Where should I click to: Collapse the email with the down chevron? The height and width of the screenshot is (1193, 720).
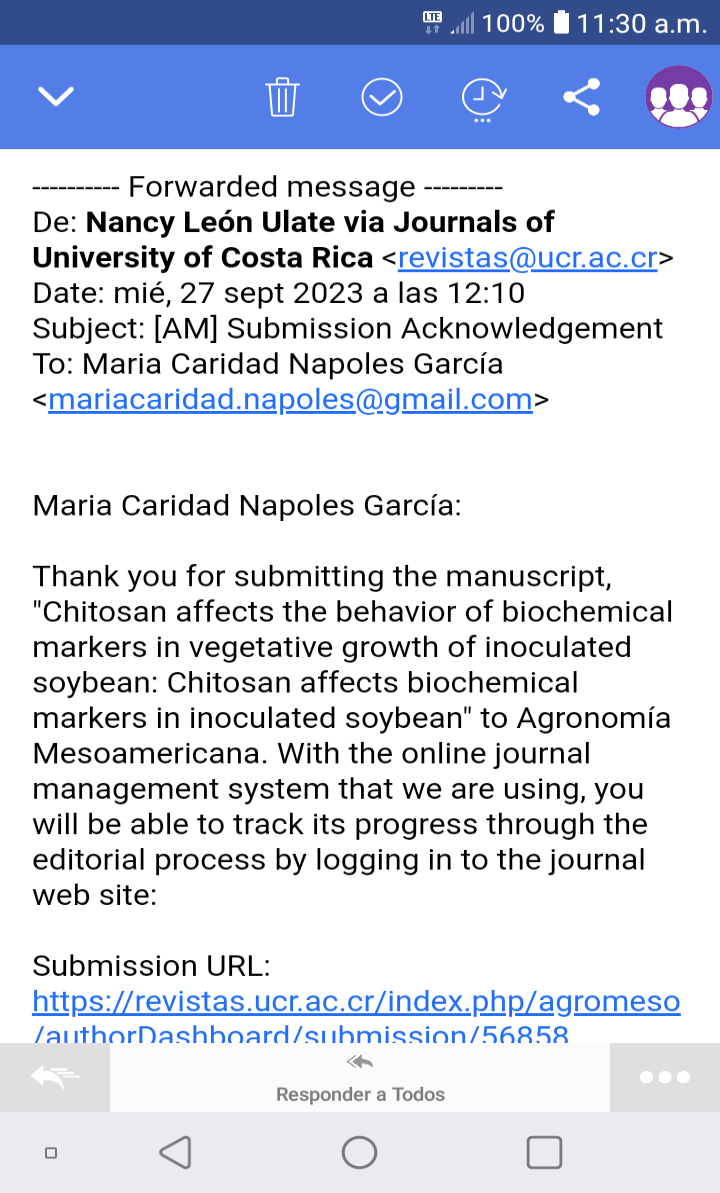(56, 97)
